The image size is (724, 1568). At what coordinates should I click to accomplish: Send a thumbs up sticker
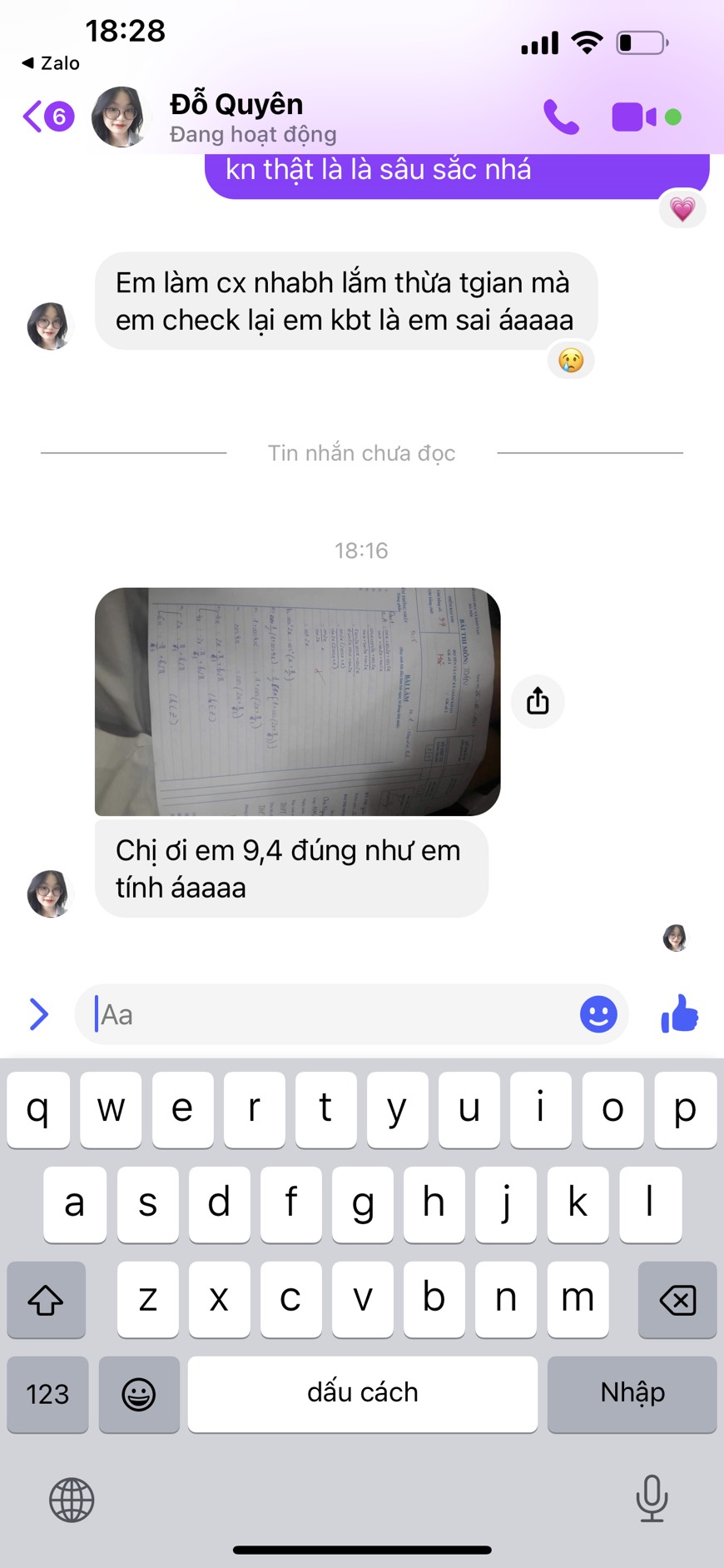pyautogui.click(x=679, y=1013)
